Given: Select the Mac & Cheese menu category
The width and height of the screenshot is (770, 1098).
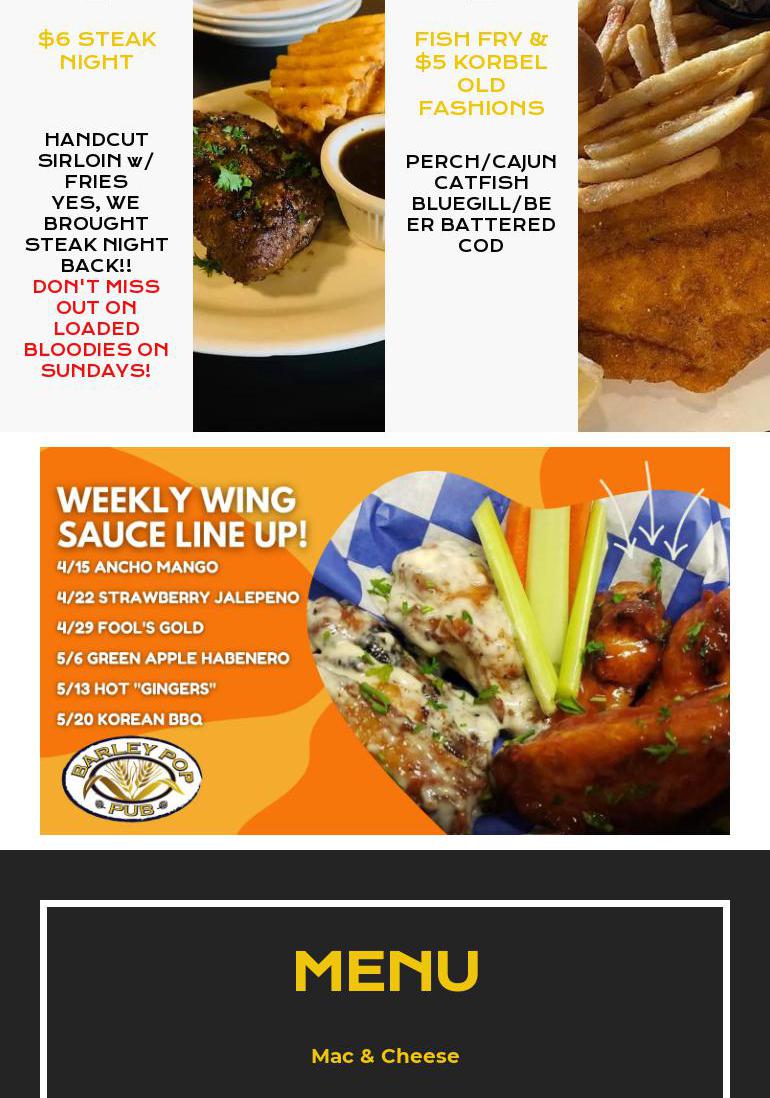Looking at the screenshot, I should point(385,1056).
